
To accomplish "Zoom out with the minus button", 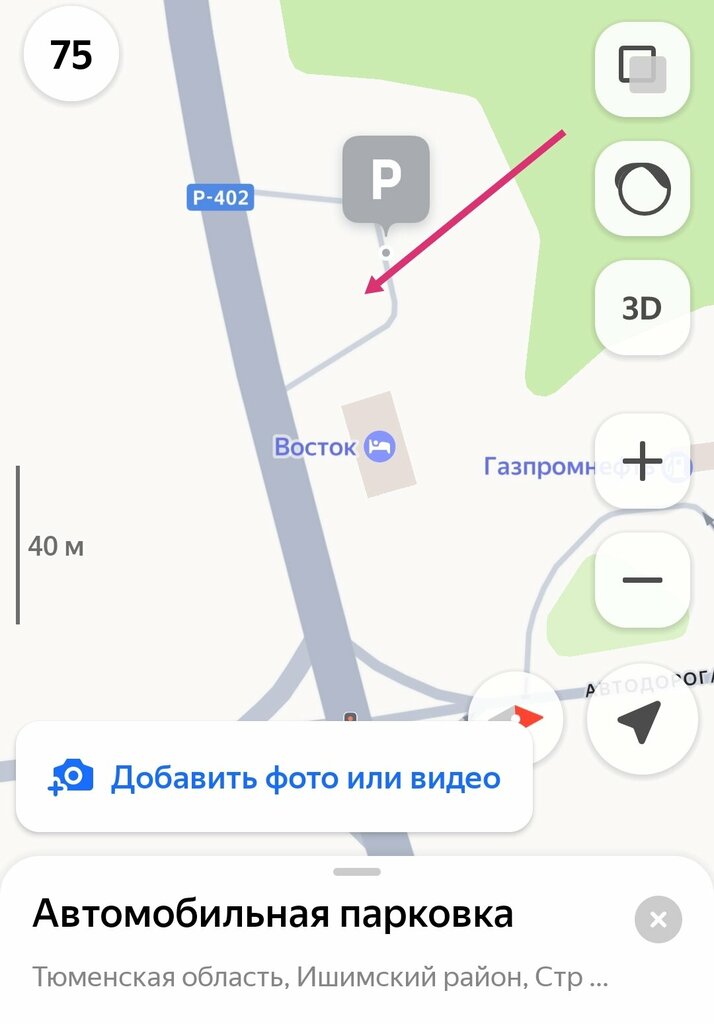I will coord(642,580).
